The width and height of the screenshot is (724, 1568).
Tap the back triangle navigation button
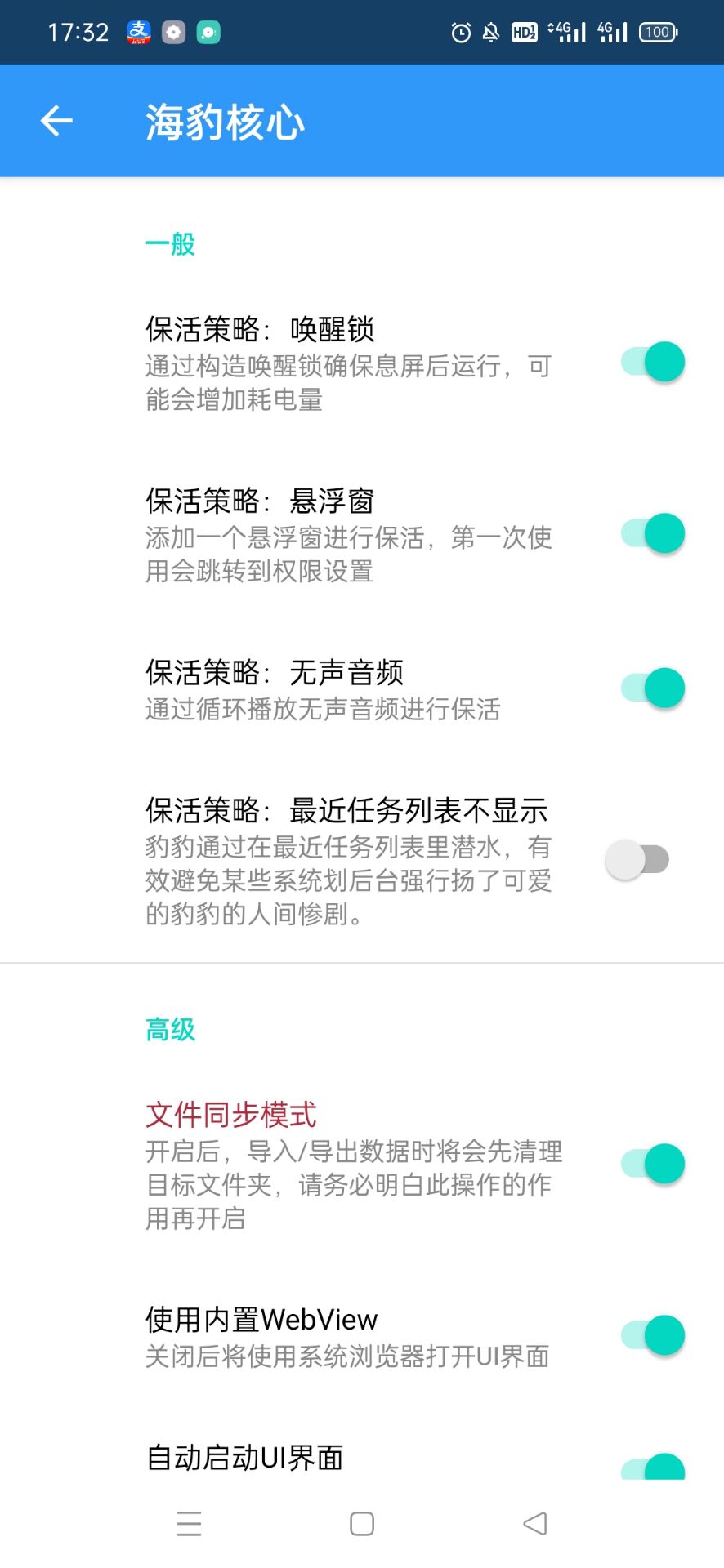point(534,1524)
